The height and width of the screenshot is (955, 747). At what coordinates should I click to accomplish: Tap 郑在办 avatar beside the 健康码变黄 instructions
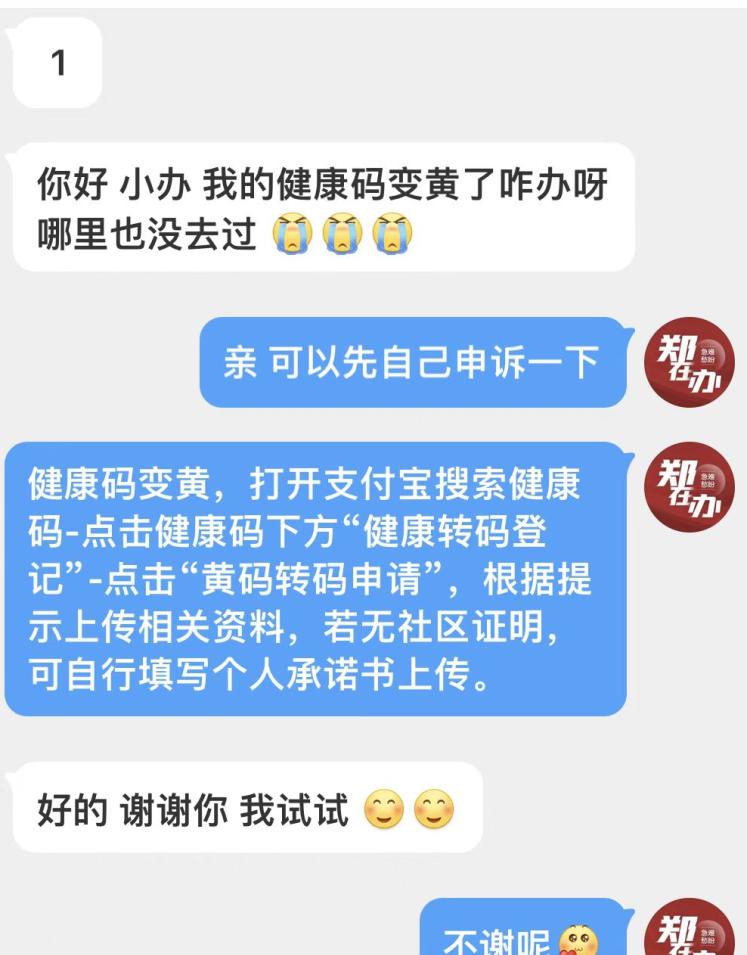click(689, 486)
